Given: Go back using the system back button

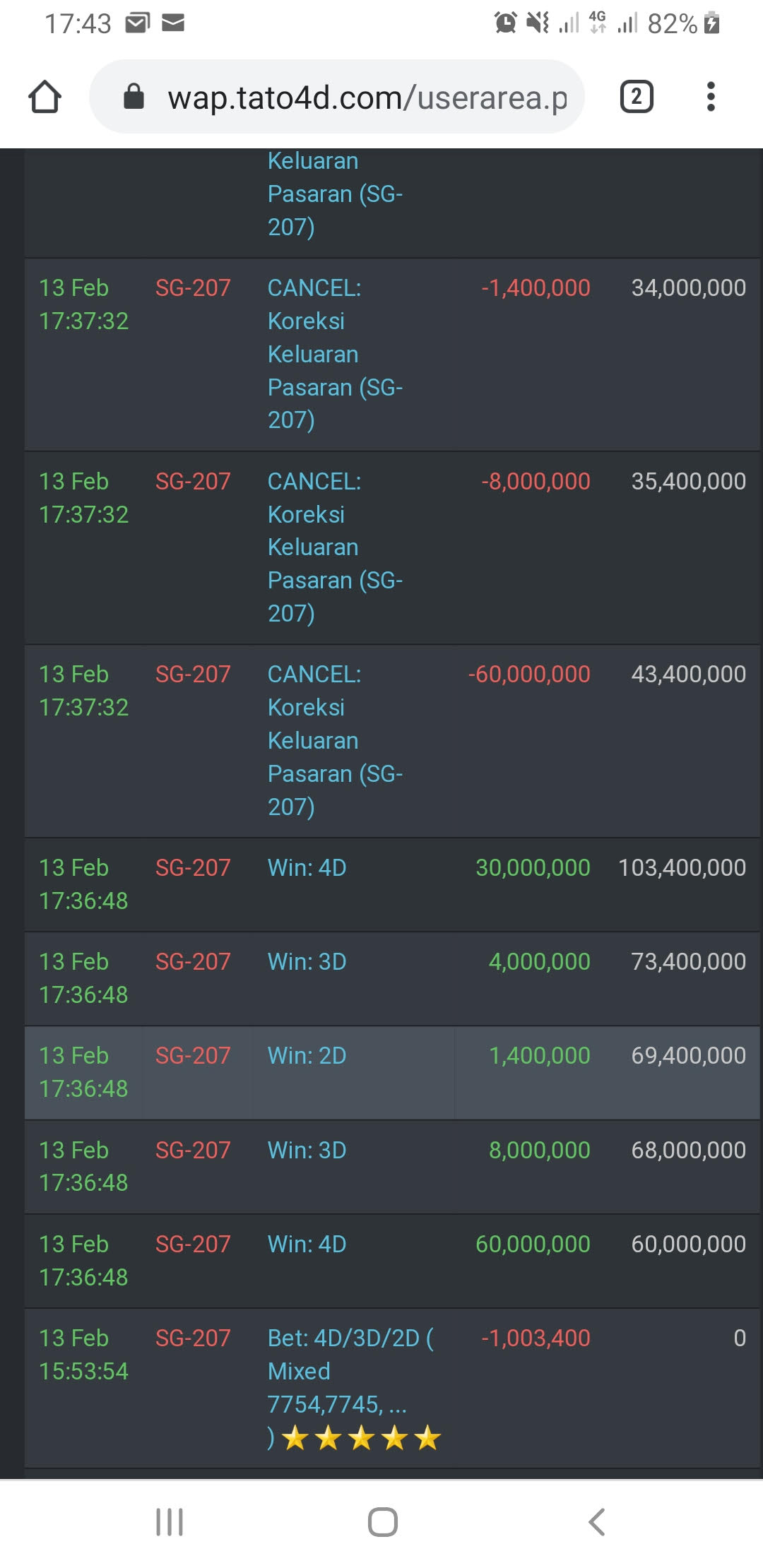Looking at the screenshot, I should [597, 1522].
